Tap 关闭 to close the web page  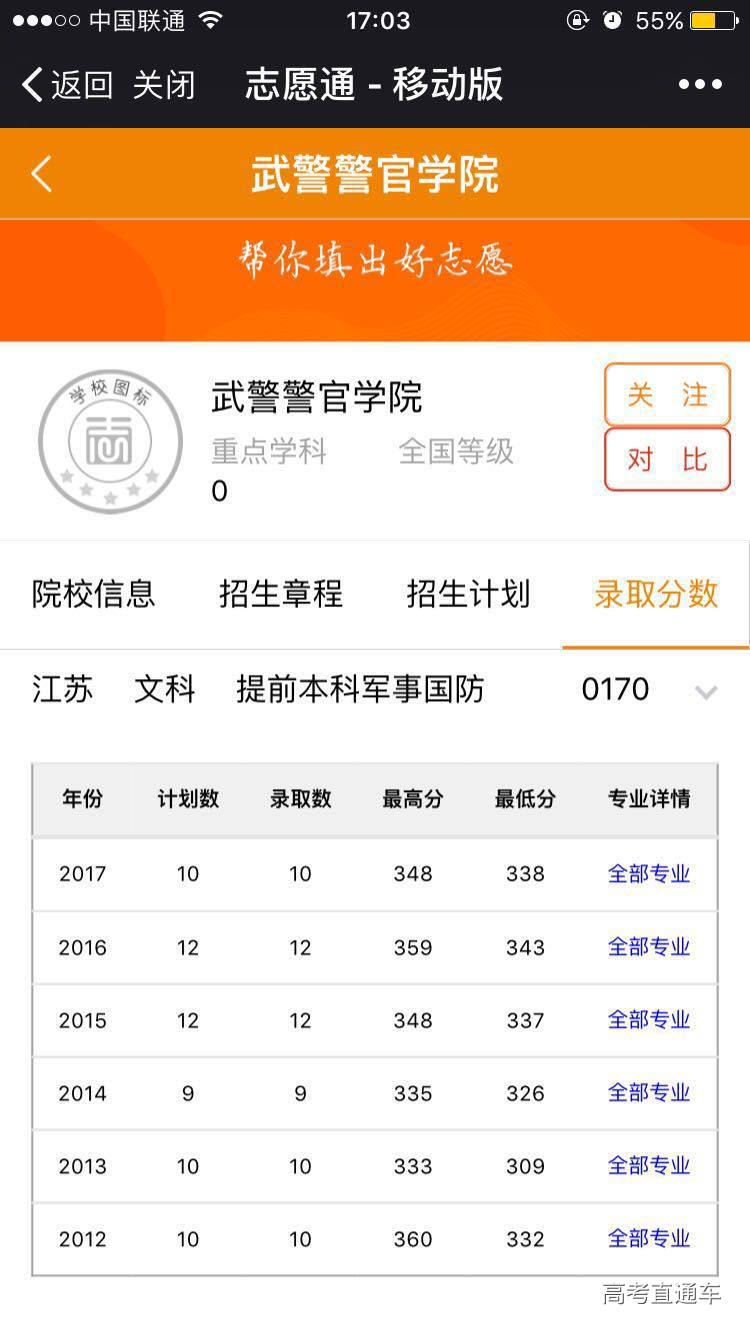point(164,85)
